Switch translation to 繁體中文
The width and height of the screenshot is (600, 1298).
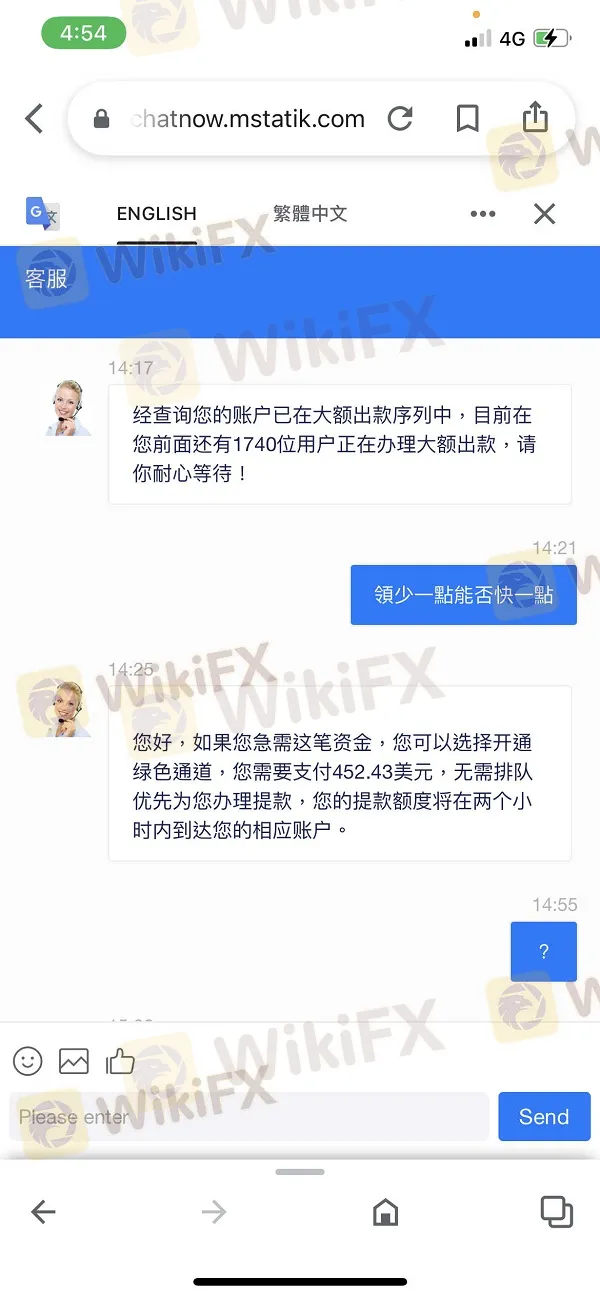pos(310,213)
